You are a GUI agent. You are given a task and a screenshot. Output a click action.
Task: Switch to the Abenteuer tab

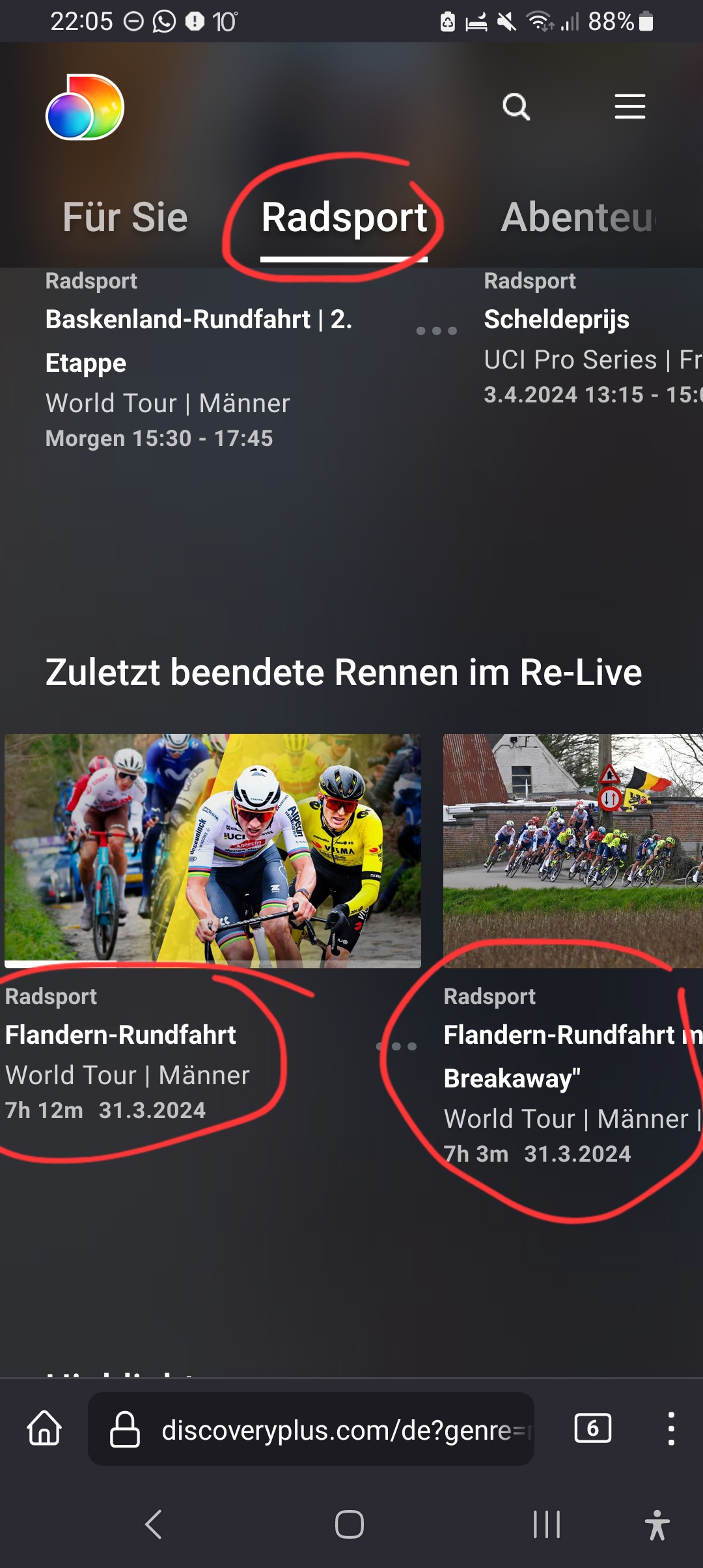point(579,217)
